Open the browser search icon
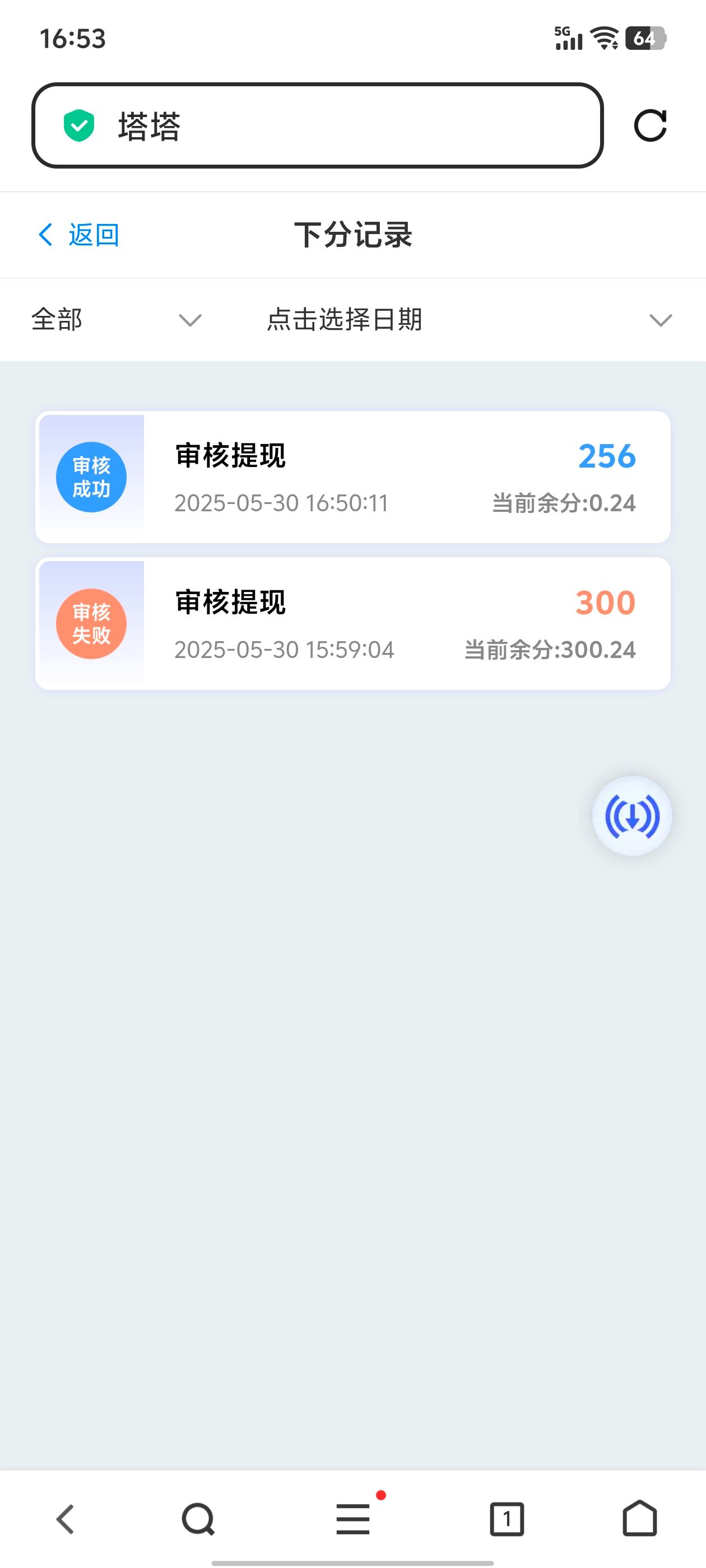The width and height of the screenshot is (706, 1568). [x=198, y=1519]
